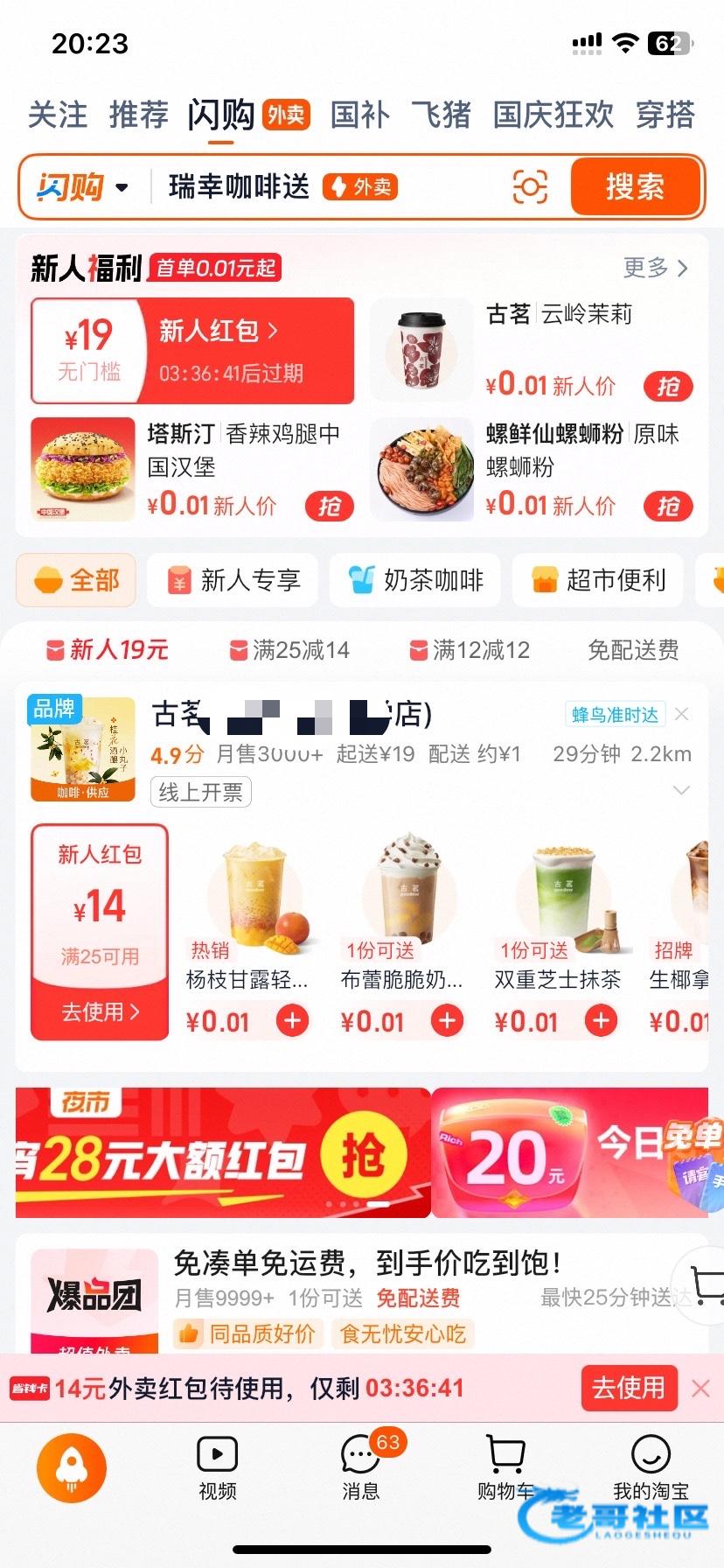The width and height of the screenshot is (724, 1568).
Task: Open the 消息 tab
Action: (361, 1466)
